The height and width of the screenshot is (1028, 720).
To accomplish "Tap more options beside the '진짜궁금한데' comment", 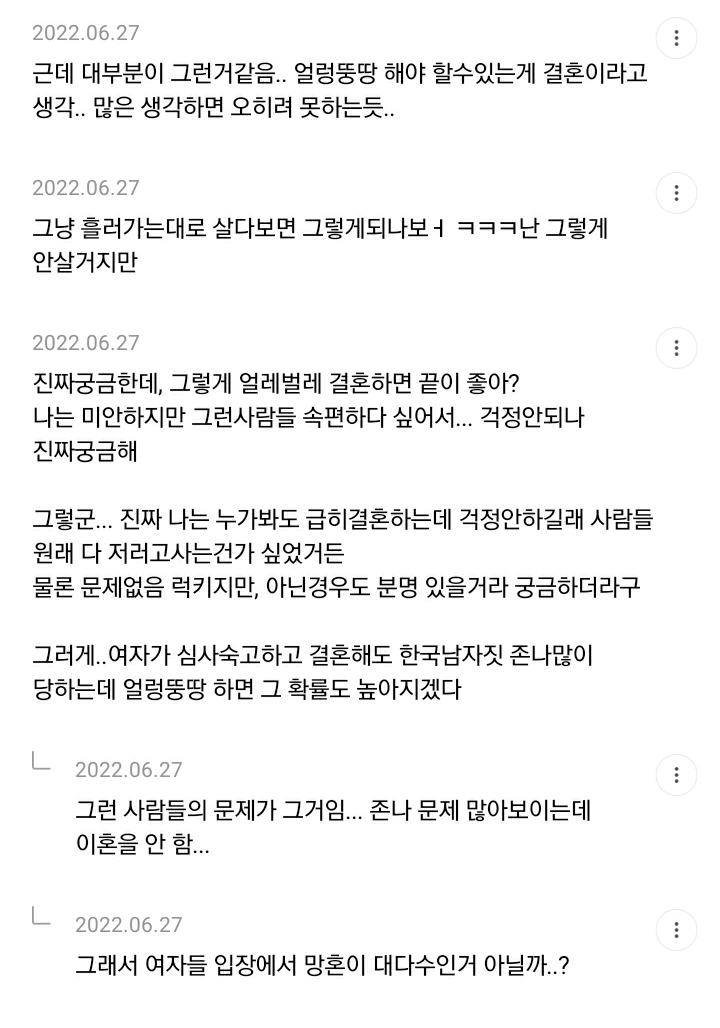I will 676,347.
